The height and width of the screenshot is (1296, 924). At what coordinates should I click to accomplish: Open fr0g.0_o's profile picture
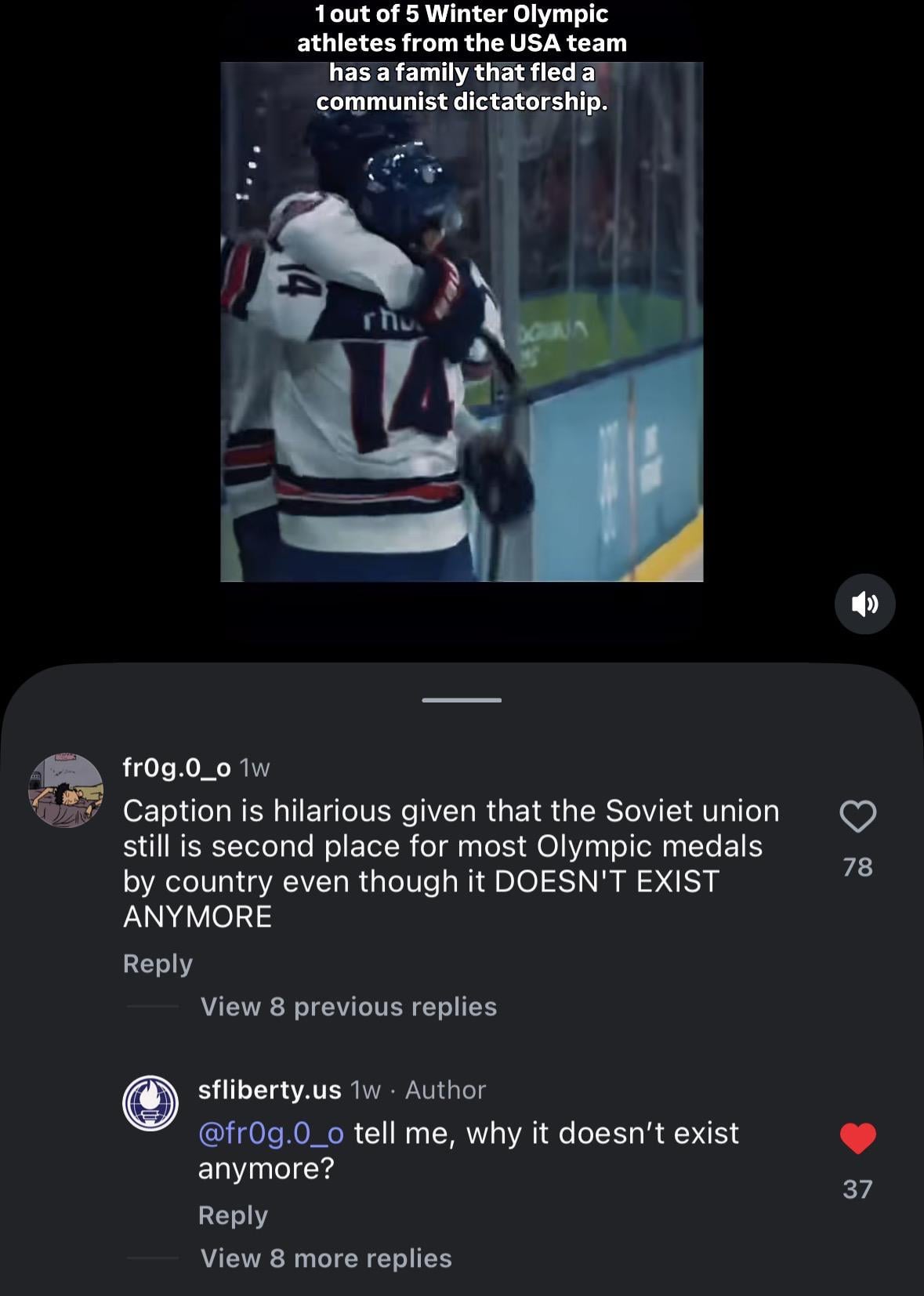[x=66, y=790]
